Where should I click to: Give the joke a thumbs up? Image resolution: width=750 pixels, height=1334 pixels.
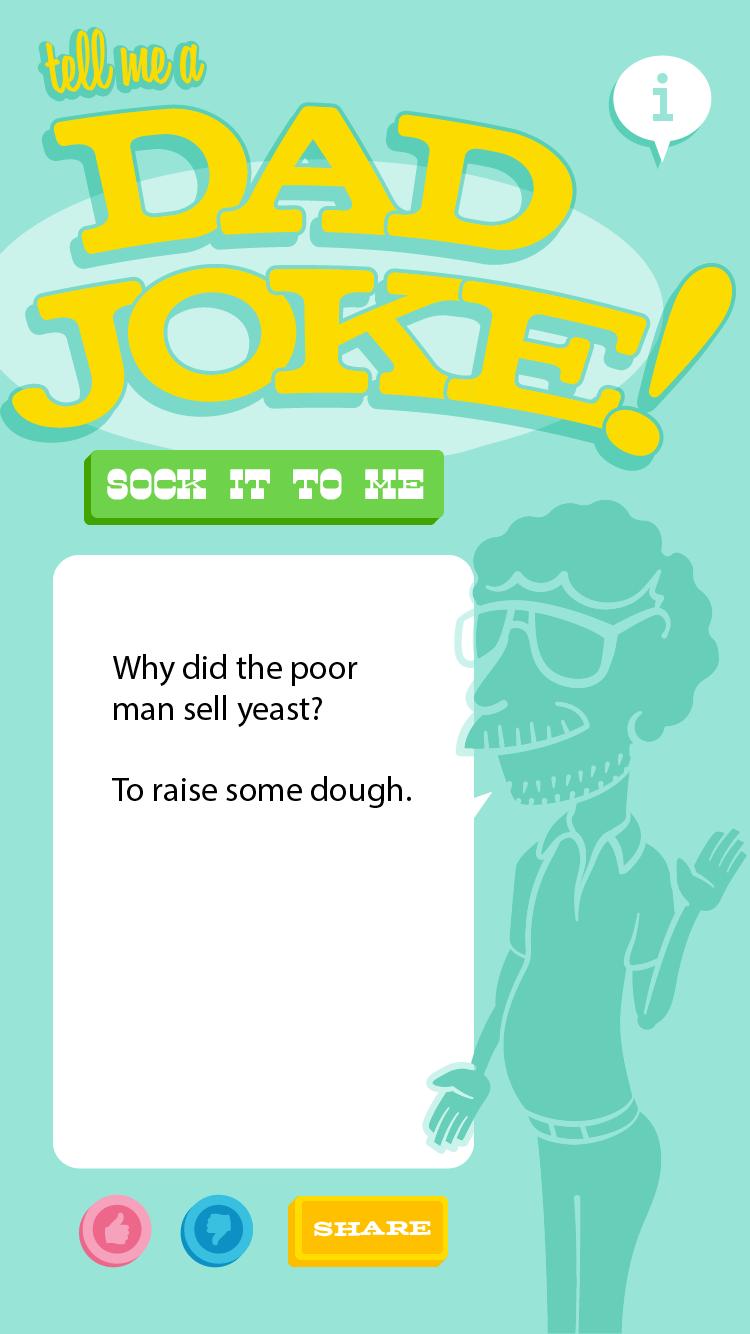pos(117,1229)
